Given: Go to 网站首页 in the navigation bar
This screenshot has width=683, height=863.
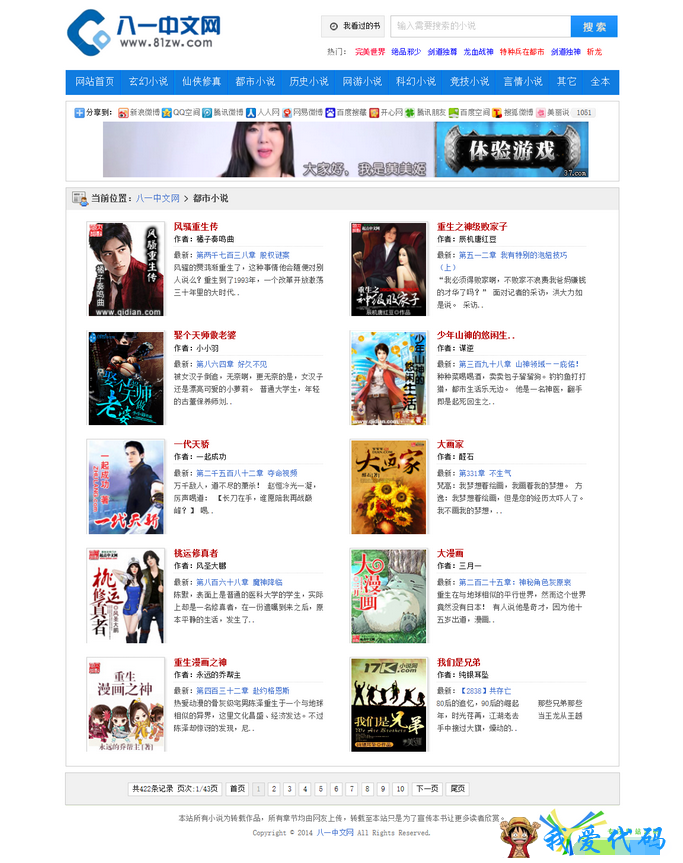Looking at the screenshot, I should point(94,82).
